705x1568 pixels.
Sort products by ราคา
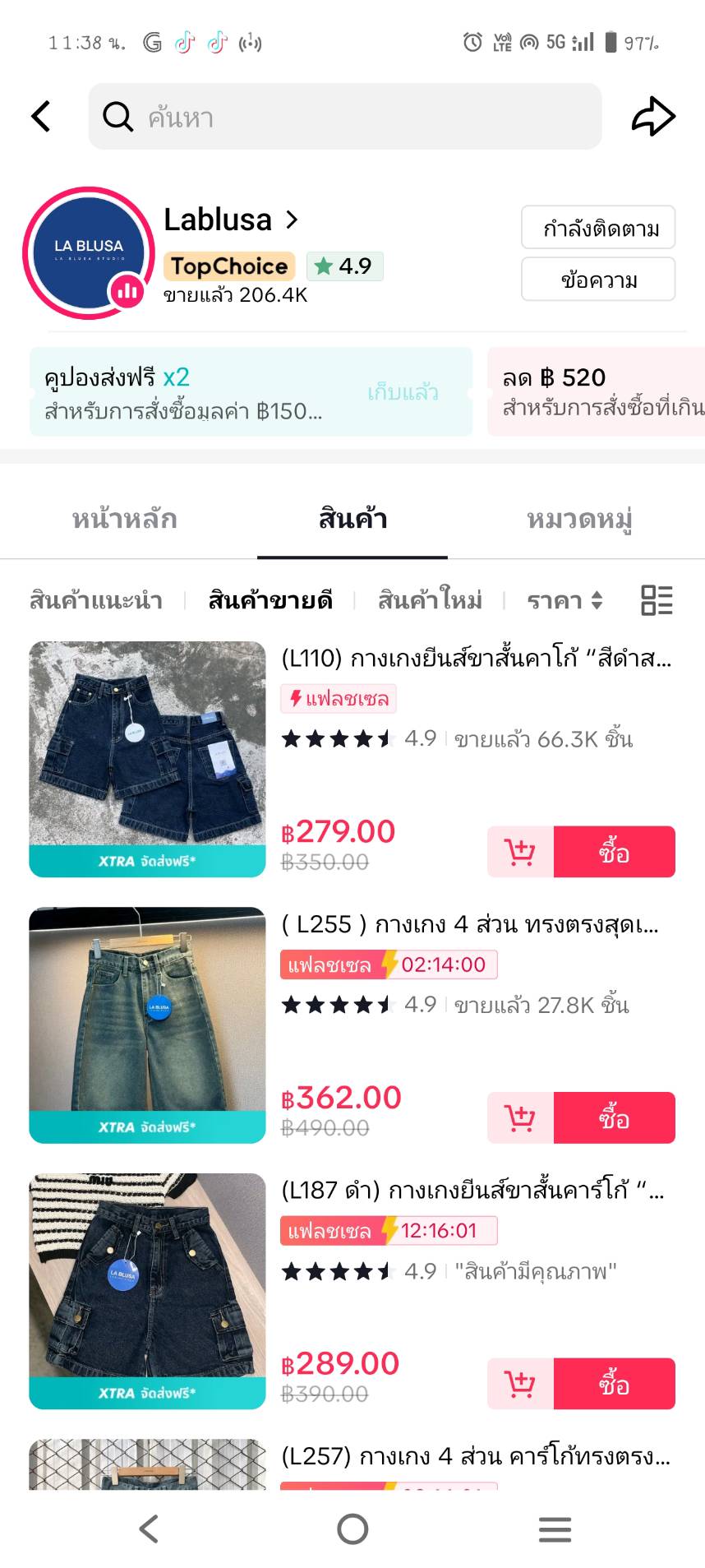coord(564,601)
